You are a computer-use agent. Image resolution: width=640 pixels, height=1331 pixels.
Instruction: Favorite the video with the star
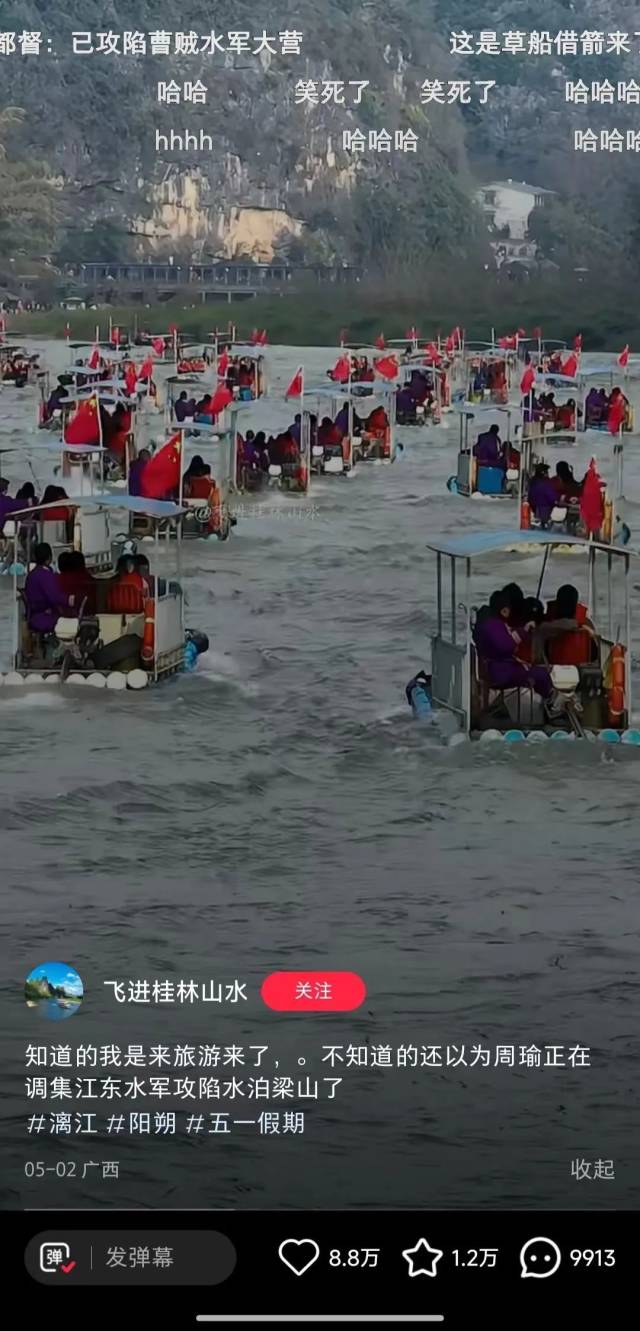click(422, 1257)
